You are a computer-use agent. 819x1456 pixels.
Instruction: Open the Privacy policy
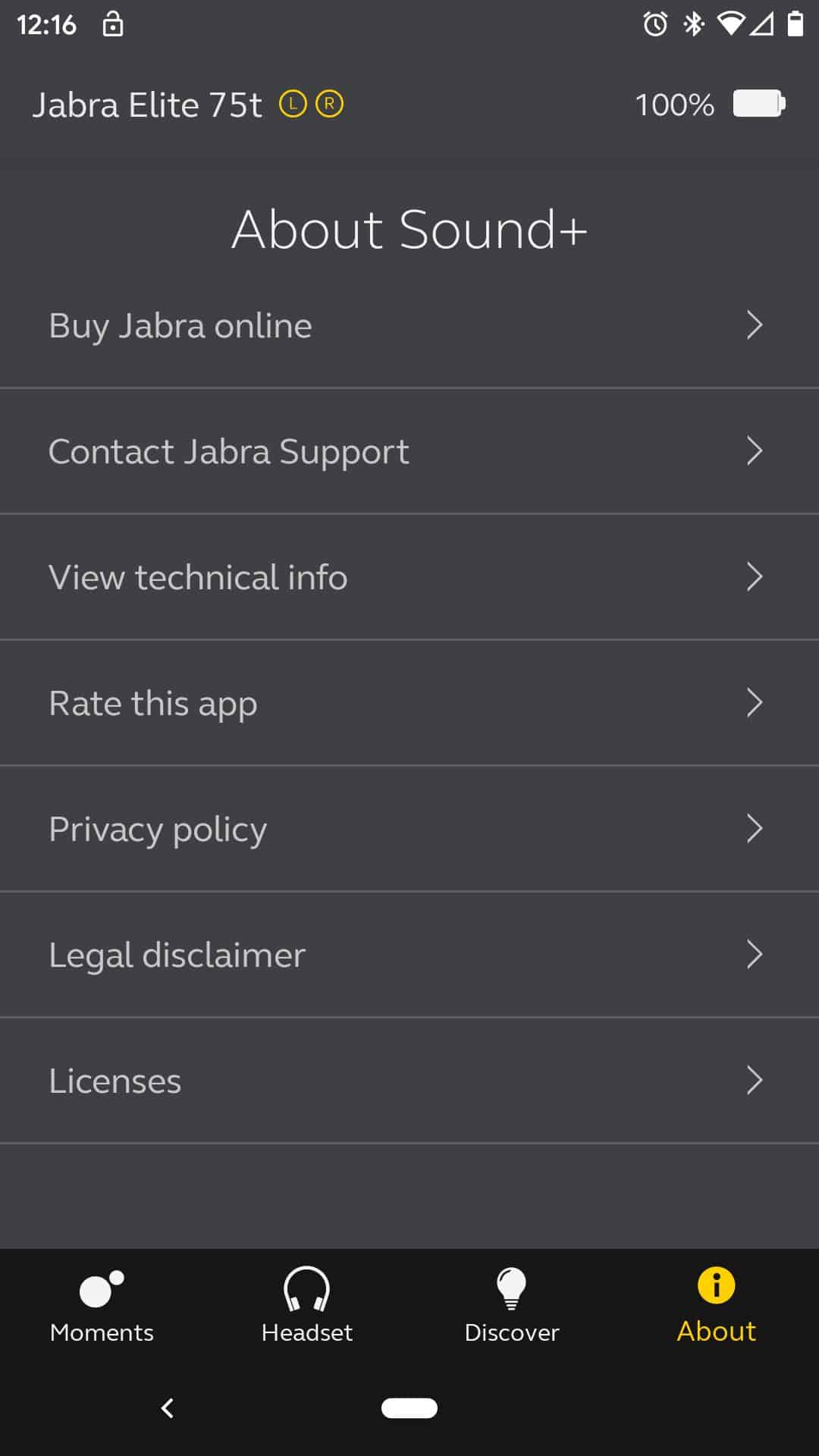point(409,830)
